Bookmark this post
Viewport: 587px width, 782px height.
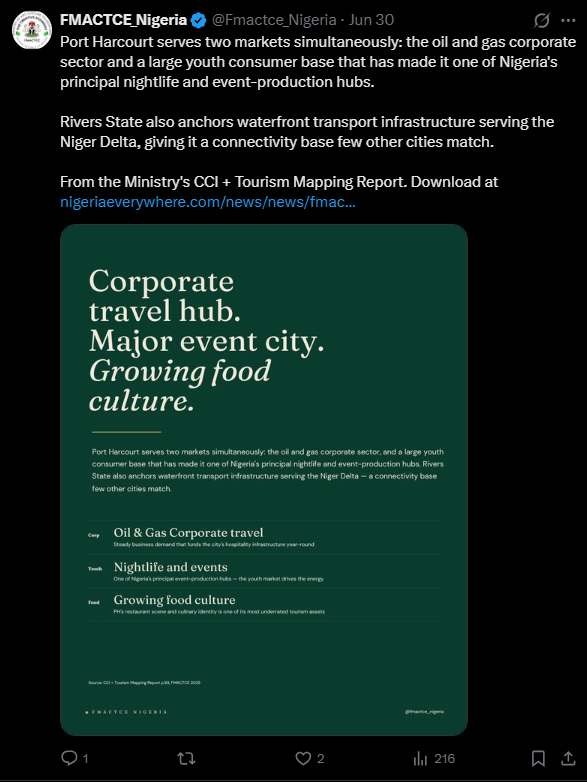(538, 759)
